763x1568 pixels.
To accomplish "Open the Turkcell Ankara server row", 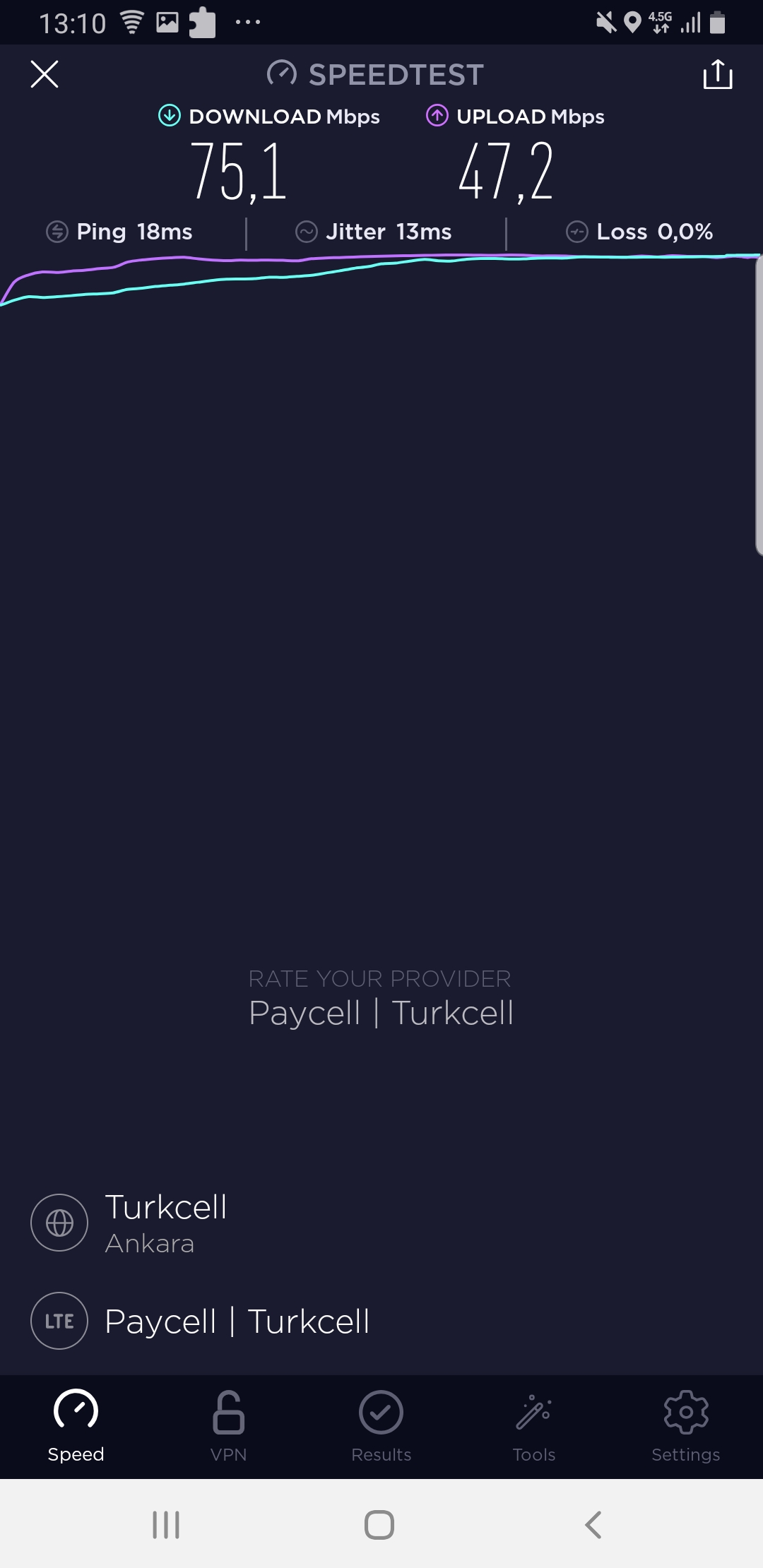I will coord(381,1223).
